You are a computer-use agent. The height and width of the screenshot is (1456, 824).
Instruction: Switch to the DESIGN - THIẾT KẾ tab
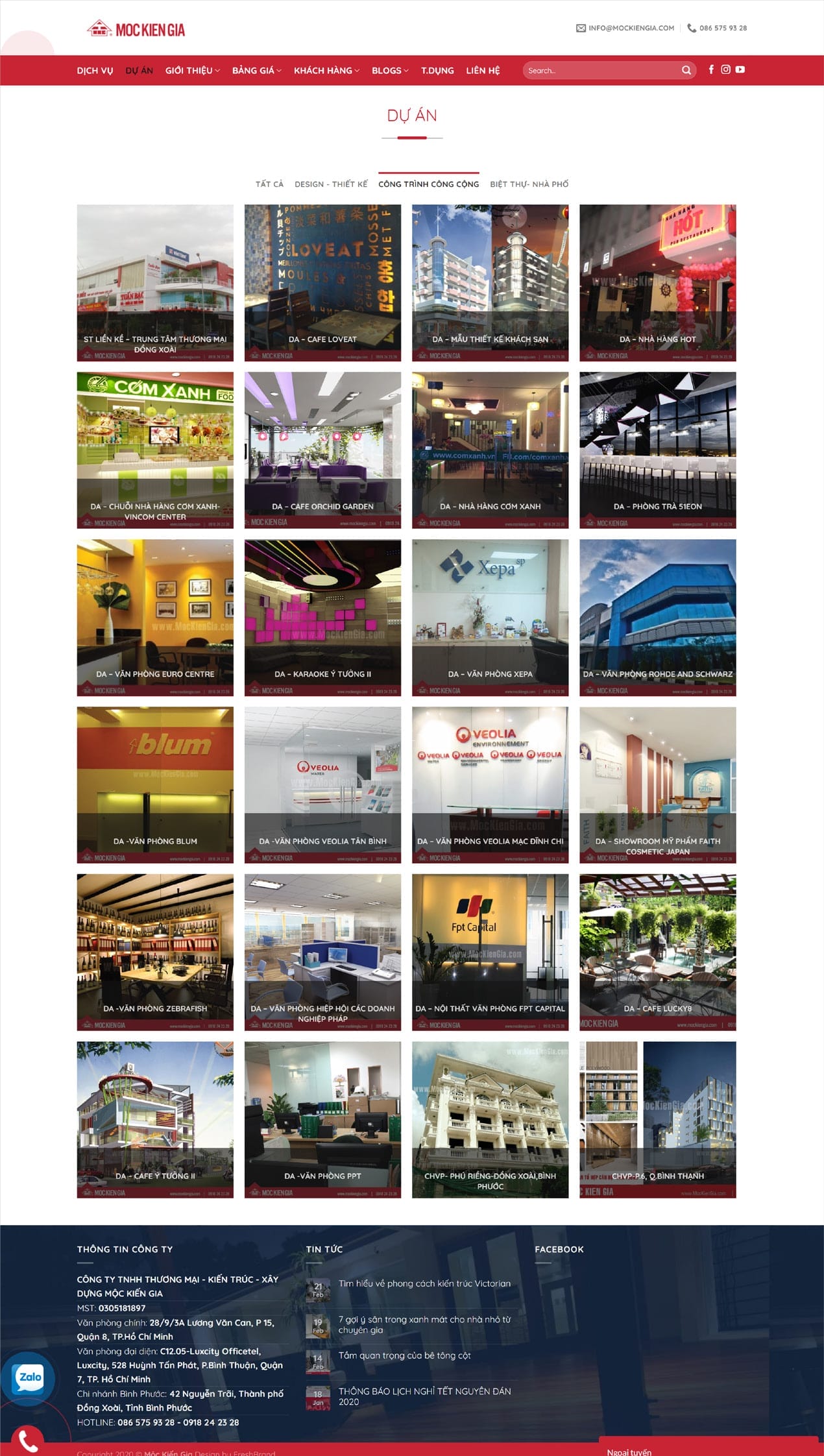point(331,184)
